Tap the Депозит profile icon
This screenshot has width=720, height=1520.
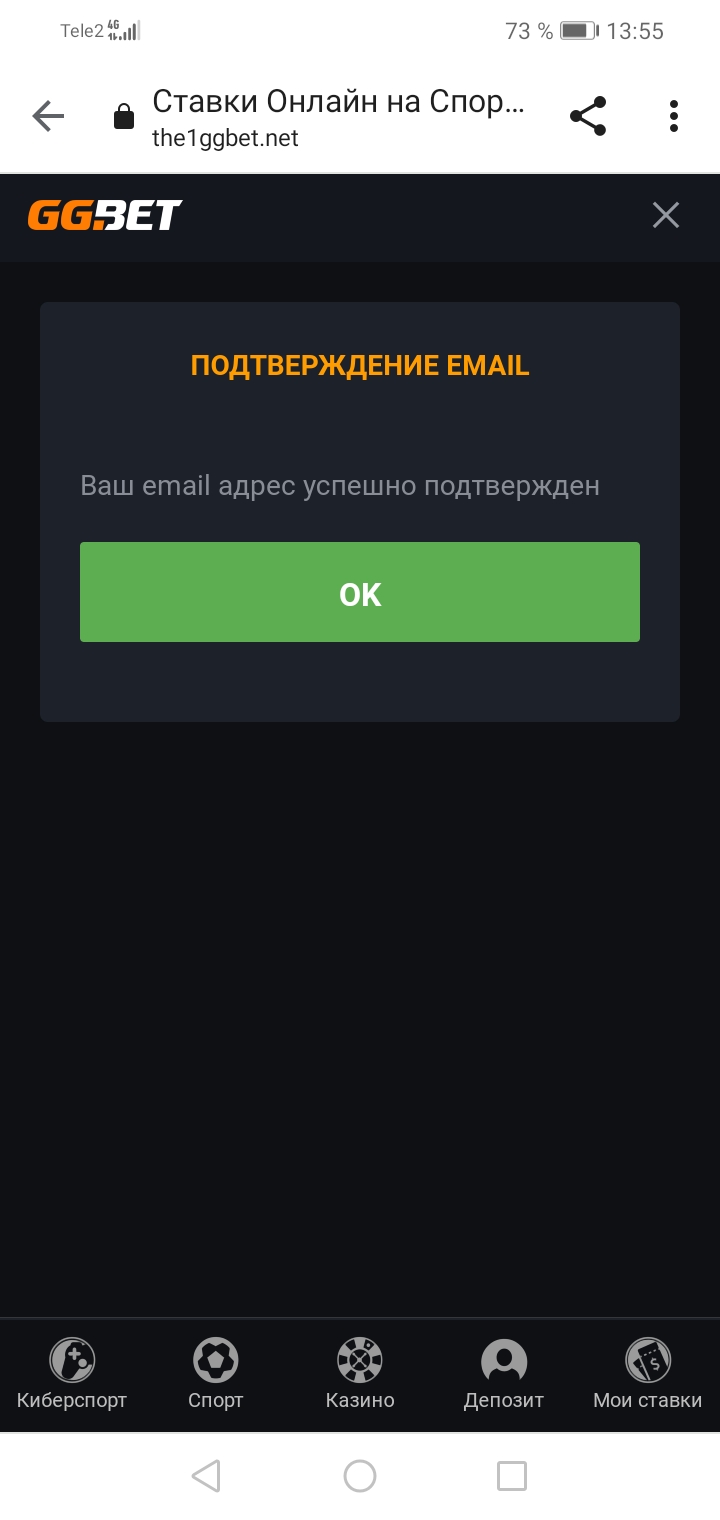(x=503, y=1358)
